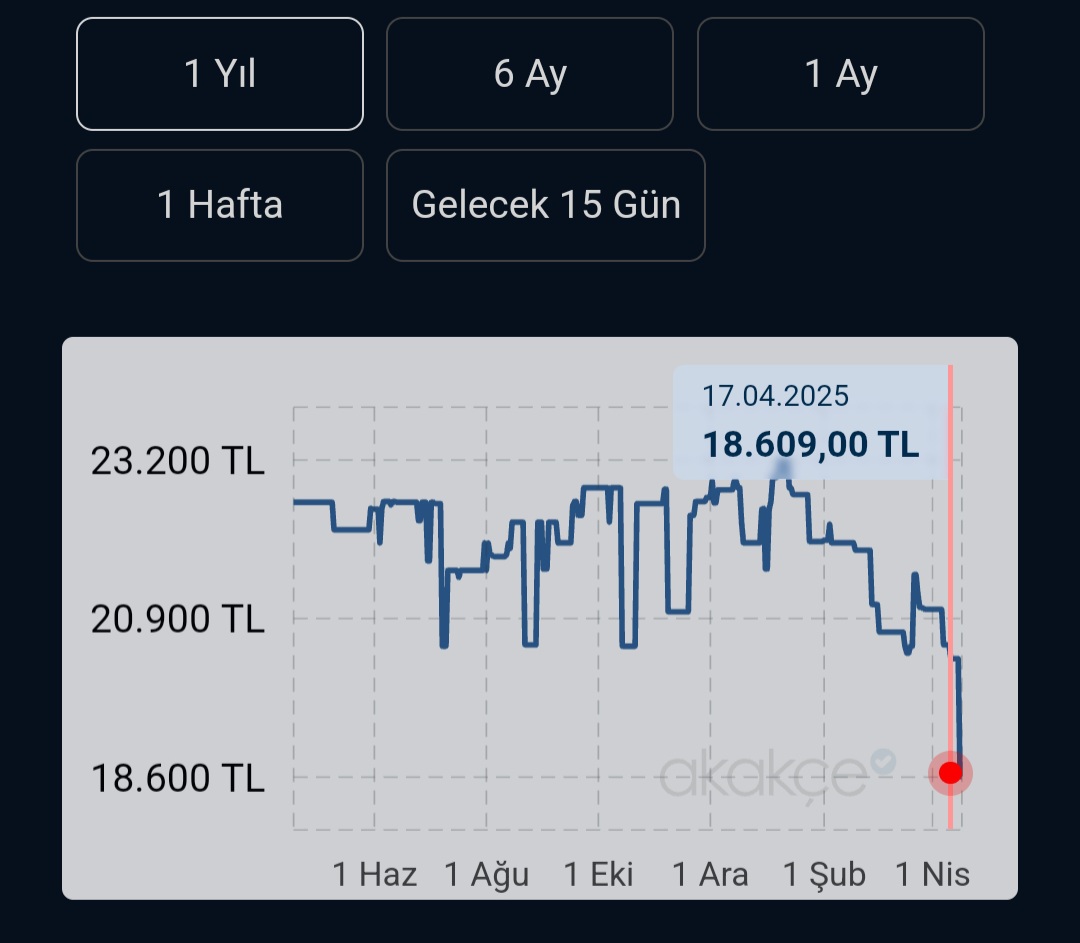Open the Gelecek 15 Gün forecast
This screenshot has width=1080, height=943.
coord(546,205)
